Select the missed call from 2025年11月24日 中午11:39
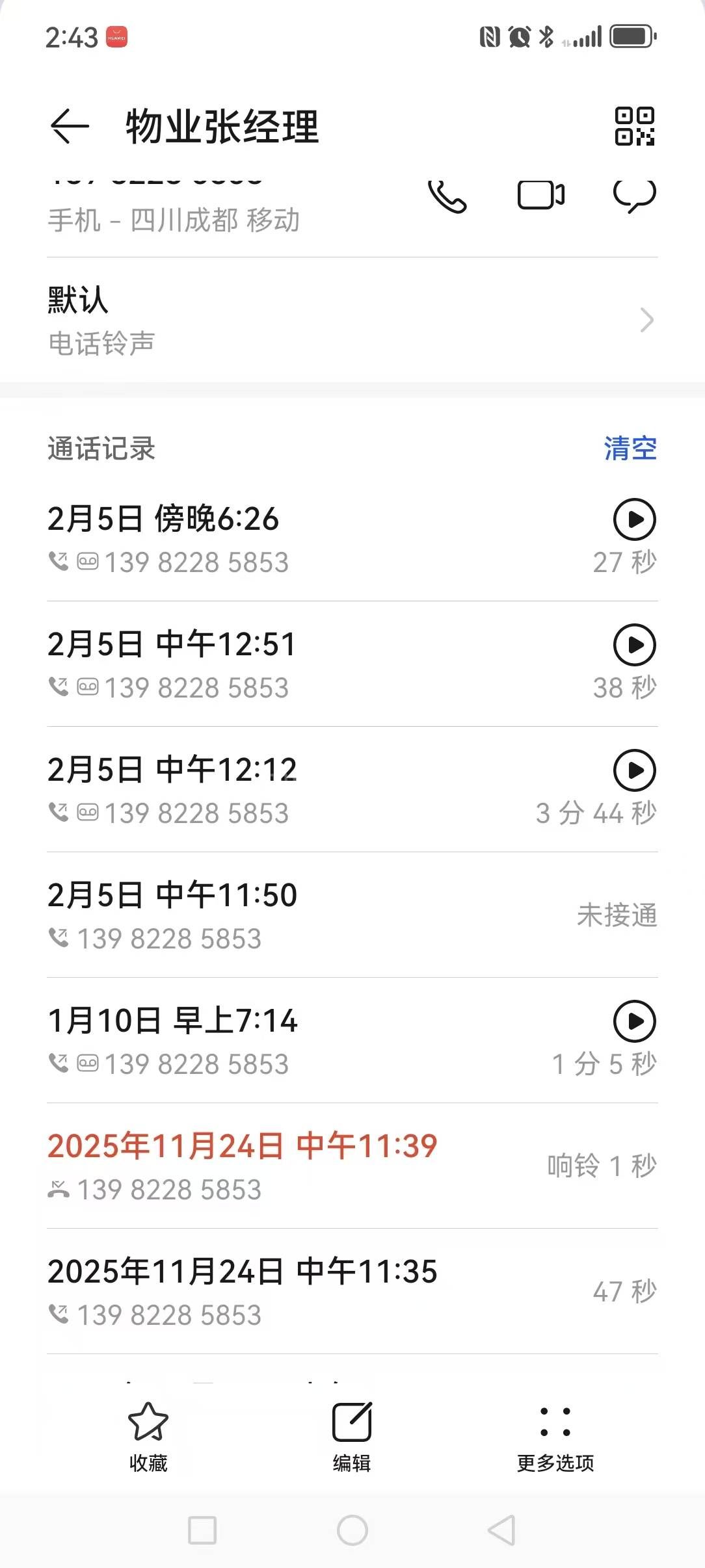Image resolution: width=705 pixels, height=1568 pixels. pyautogui.click(x=351, y=1166)
